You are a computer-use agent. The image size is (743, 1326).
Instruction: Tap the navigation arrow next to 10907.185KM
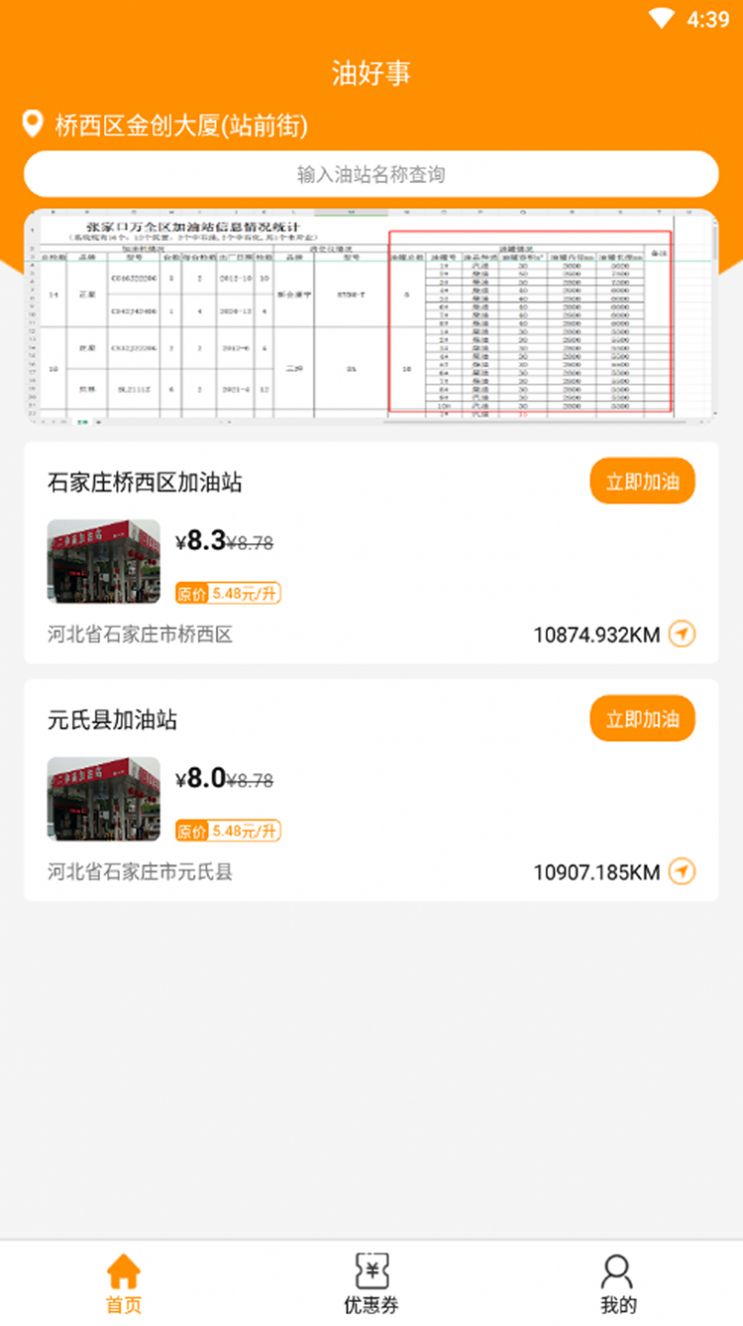click(x=681, y=872)
